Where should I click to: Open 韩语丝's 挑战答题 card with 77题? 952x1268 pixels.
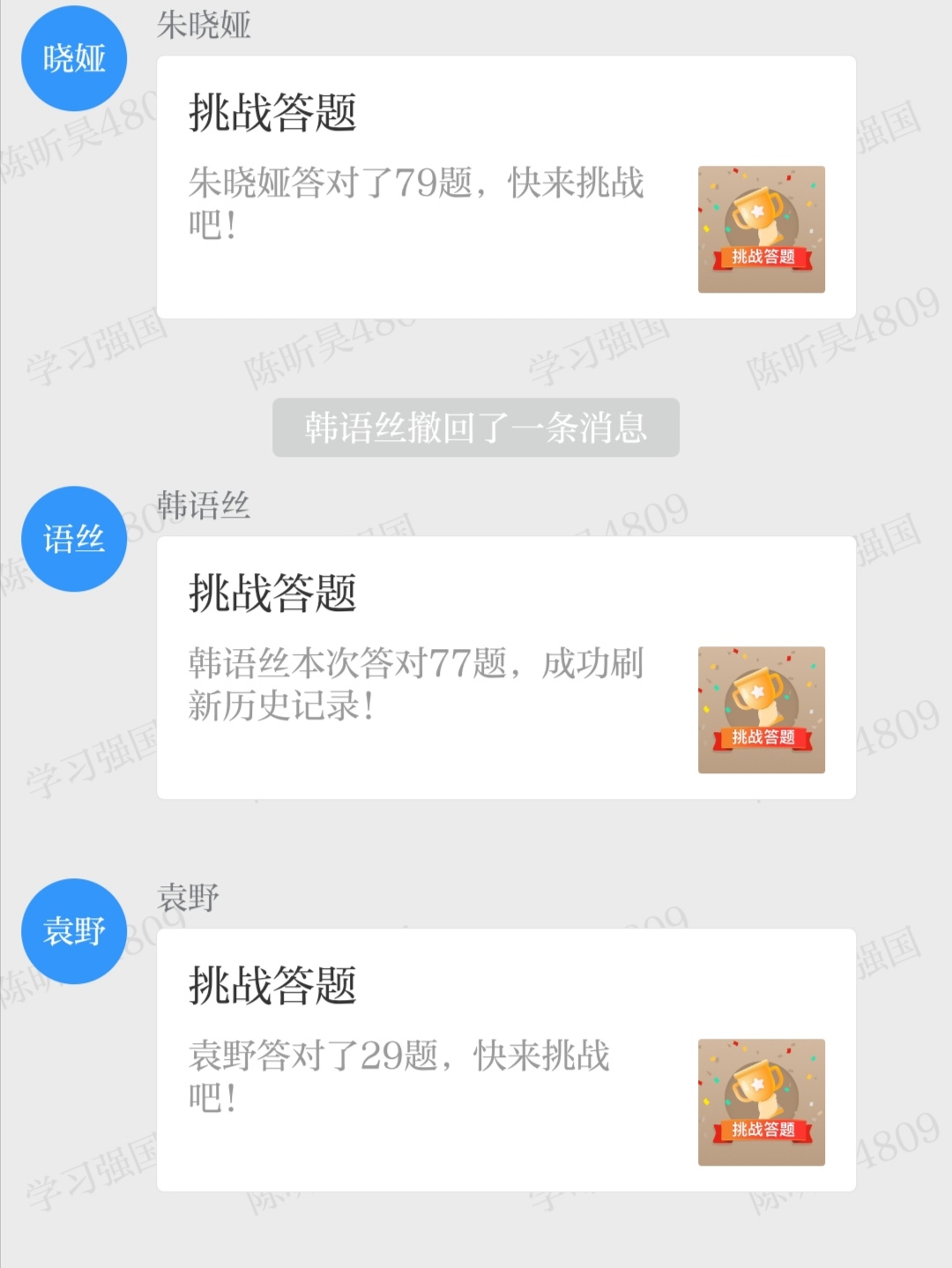(506, 668)
